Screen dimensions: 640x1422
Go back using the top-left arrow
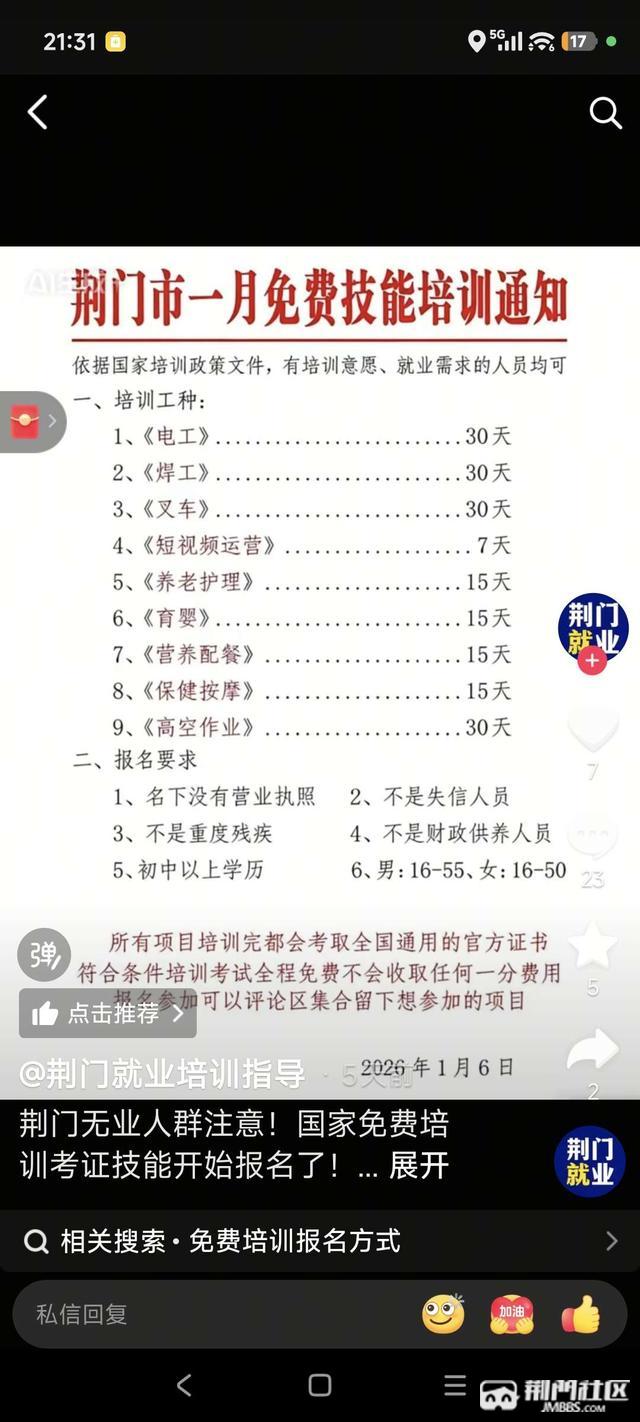(38, 113)
